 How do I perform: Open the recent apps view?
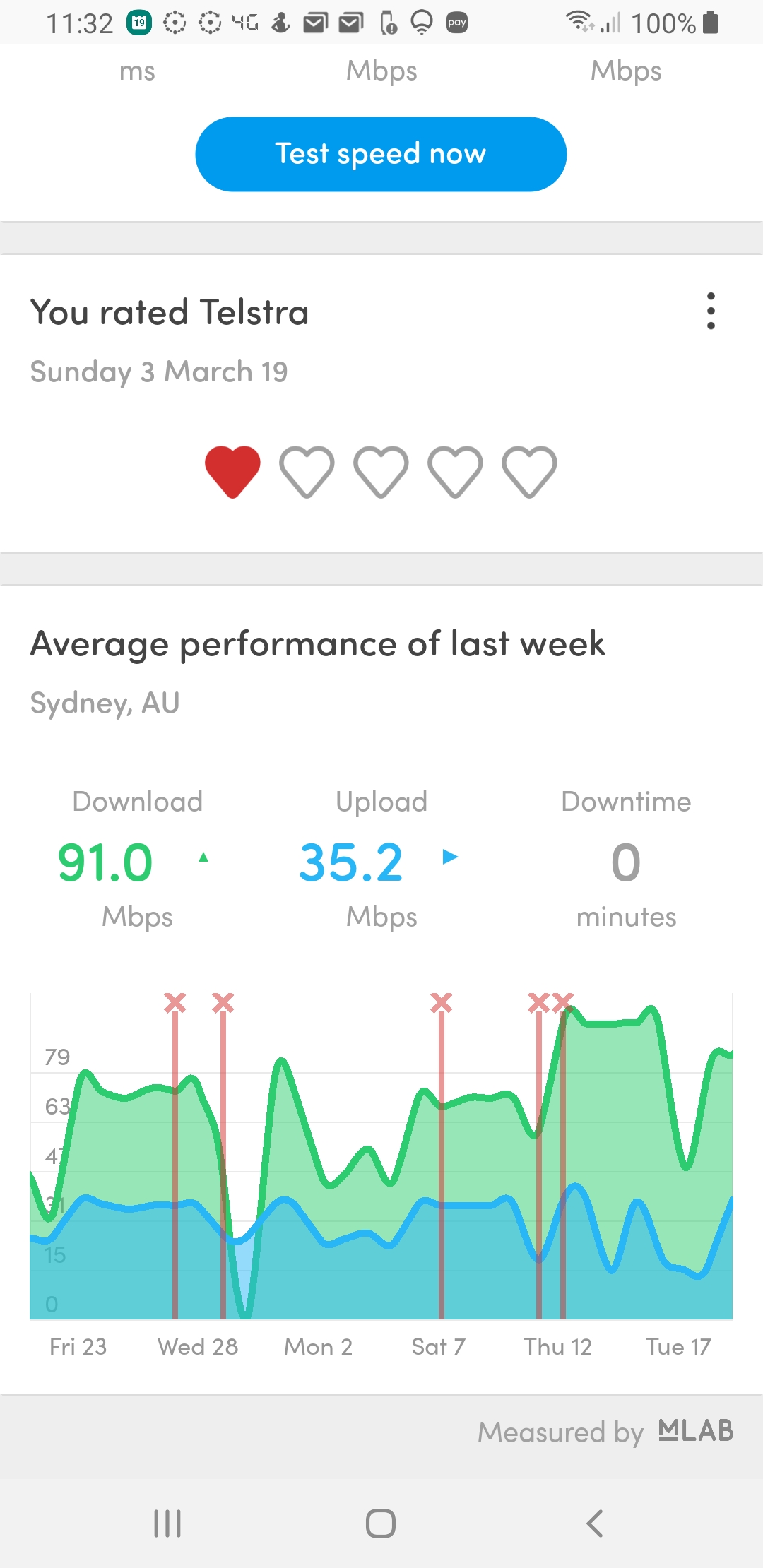167,1524
